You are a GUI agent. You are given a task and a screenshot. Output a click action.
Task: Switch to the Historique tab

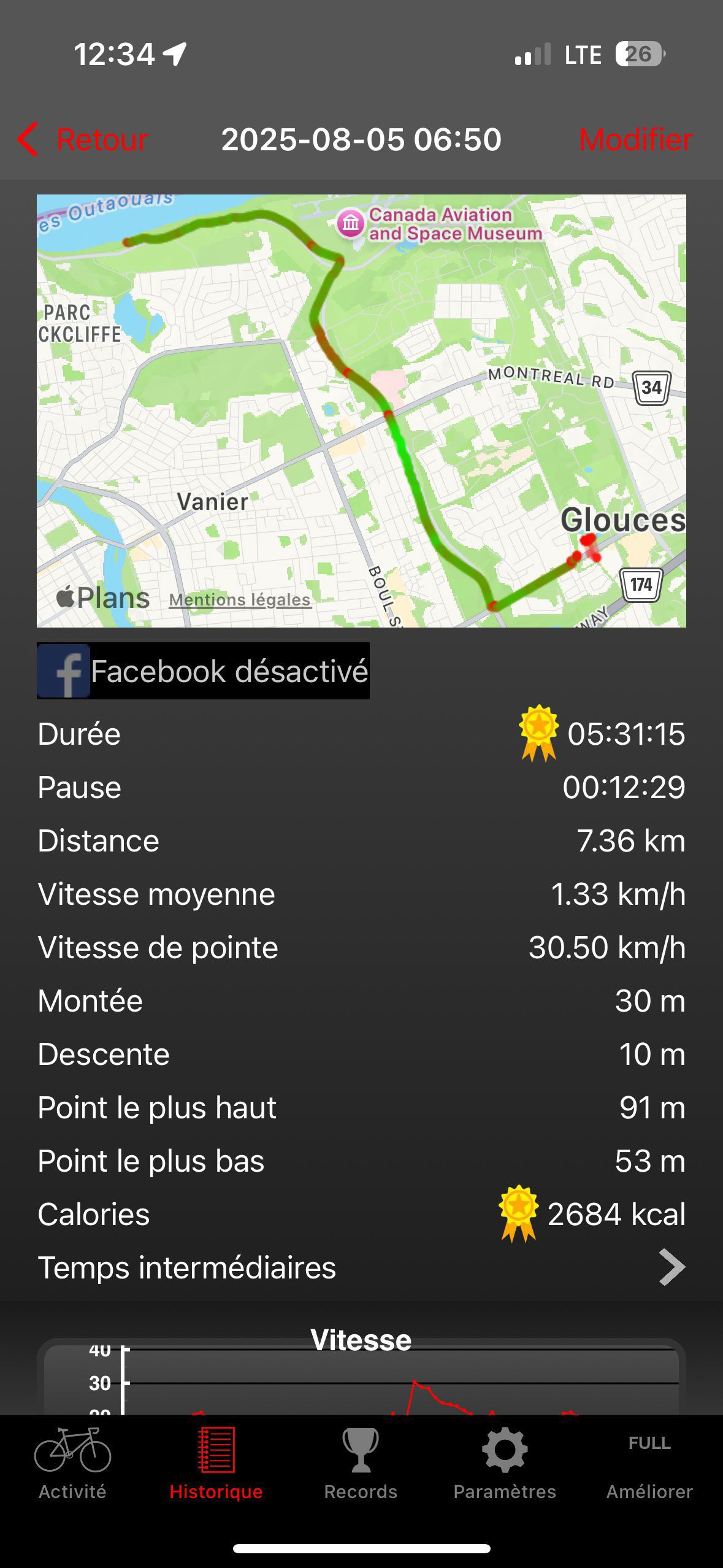coord(216,1464)
